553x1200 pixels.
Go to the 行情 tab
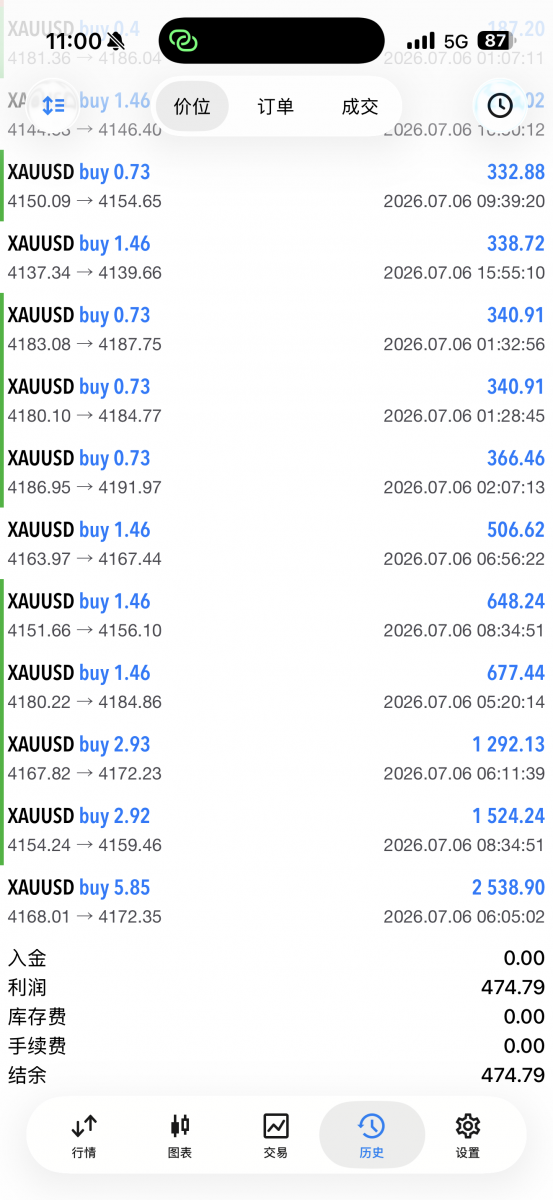(84, 1136)
